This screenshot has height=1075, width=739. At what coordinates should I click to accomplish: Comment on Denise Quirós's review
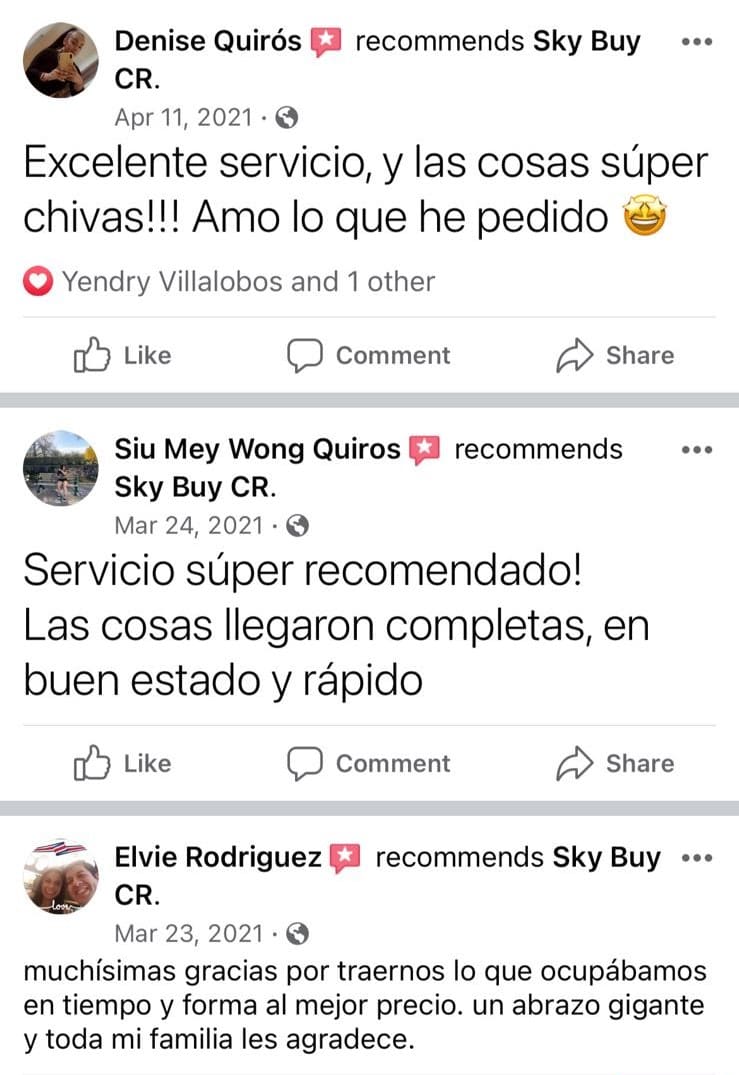click(x=369, y=356)
